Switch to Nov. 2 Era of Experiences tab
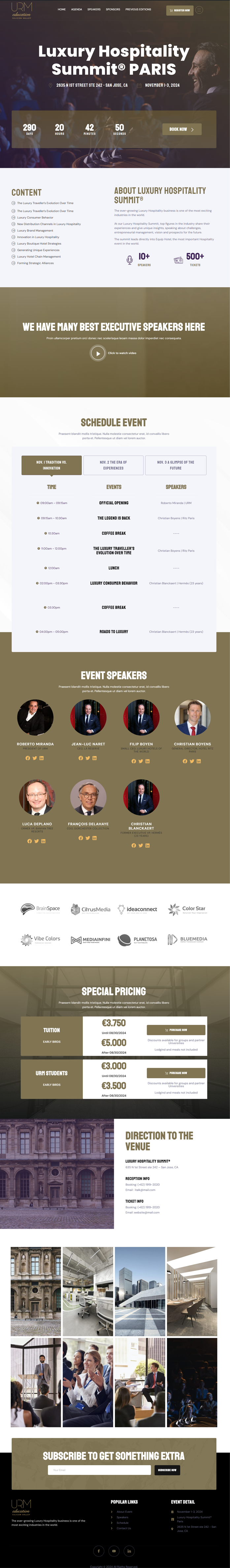This screenshot has width=230, height=1568. click(114, 465)
